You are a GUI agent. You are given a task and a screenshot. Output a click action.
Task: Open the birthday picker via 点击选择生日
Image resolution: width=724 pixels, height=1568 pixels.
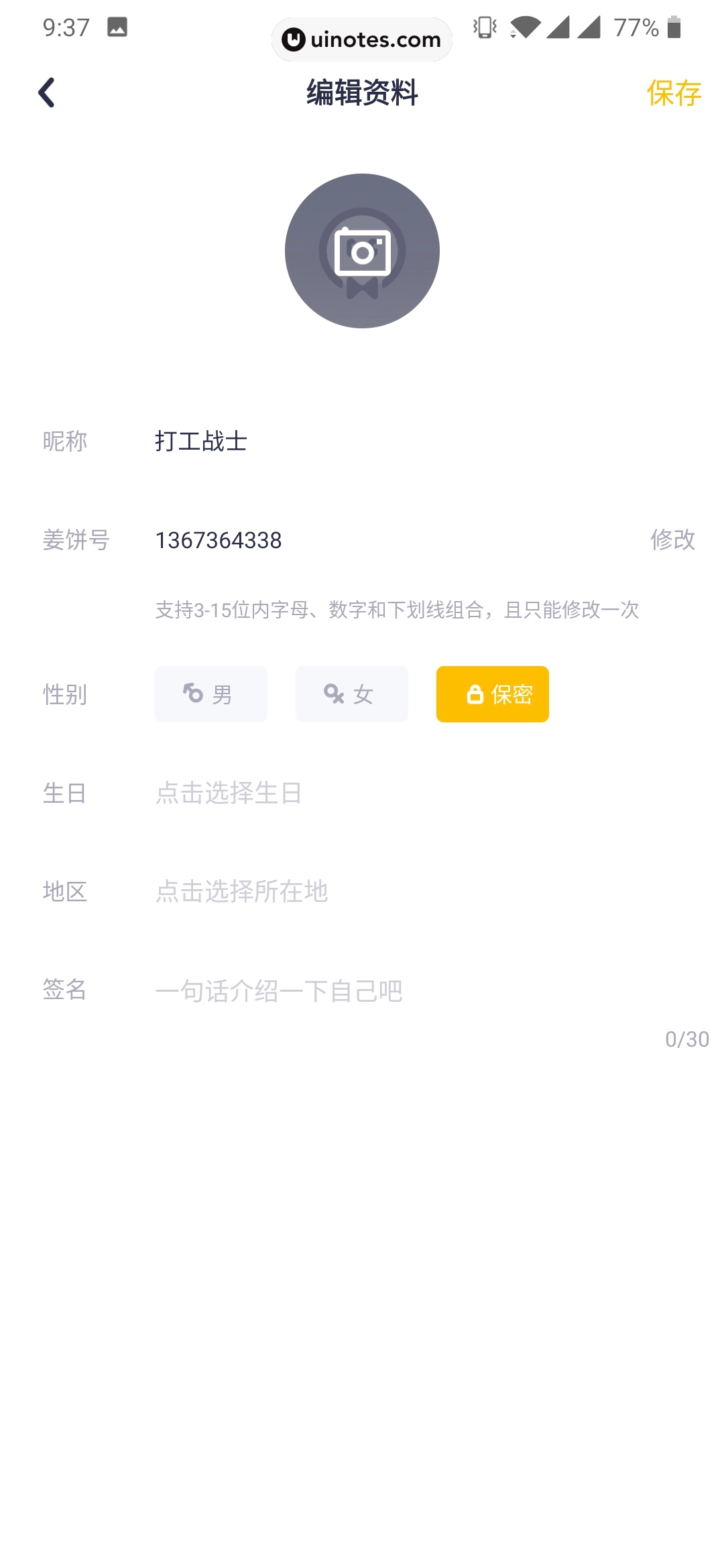click(228, 793)
